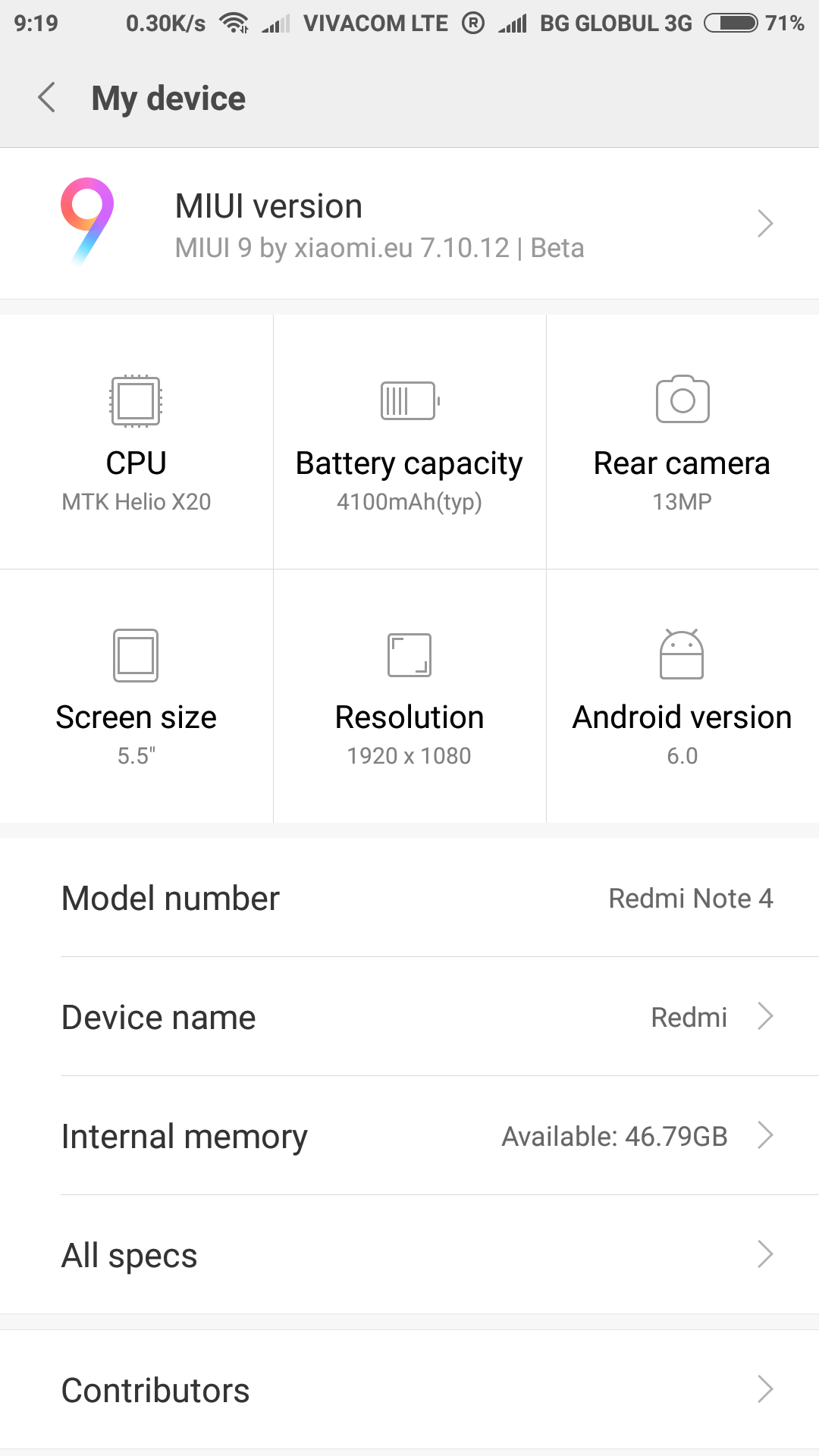Open the Device name setting
The image size is (819, 1456).
click(x=409, y=1017)
